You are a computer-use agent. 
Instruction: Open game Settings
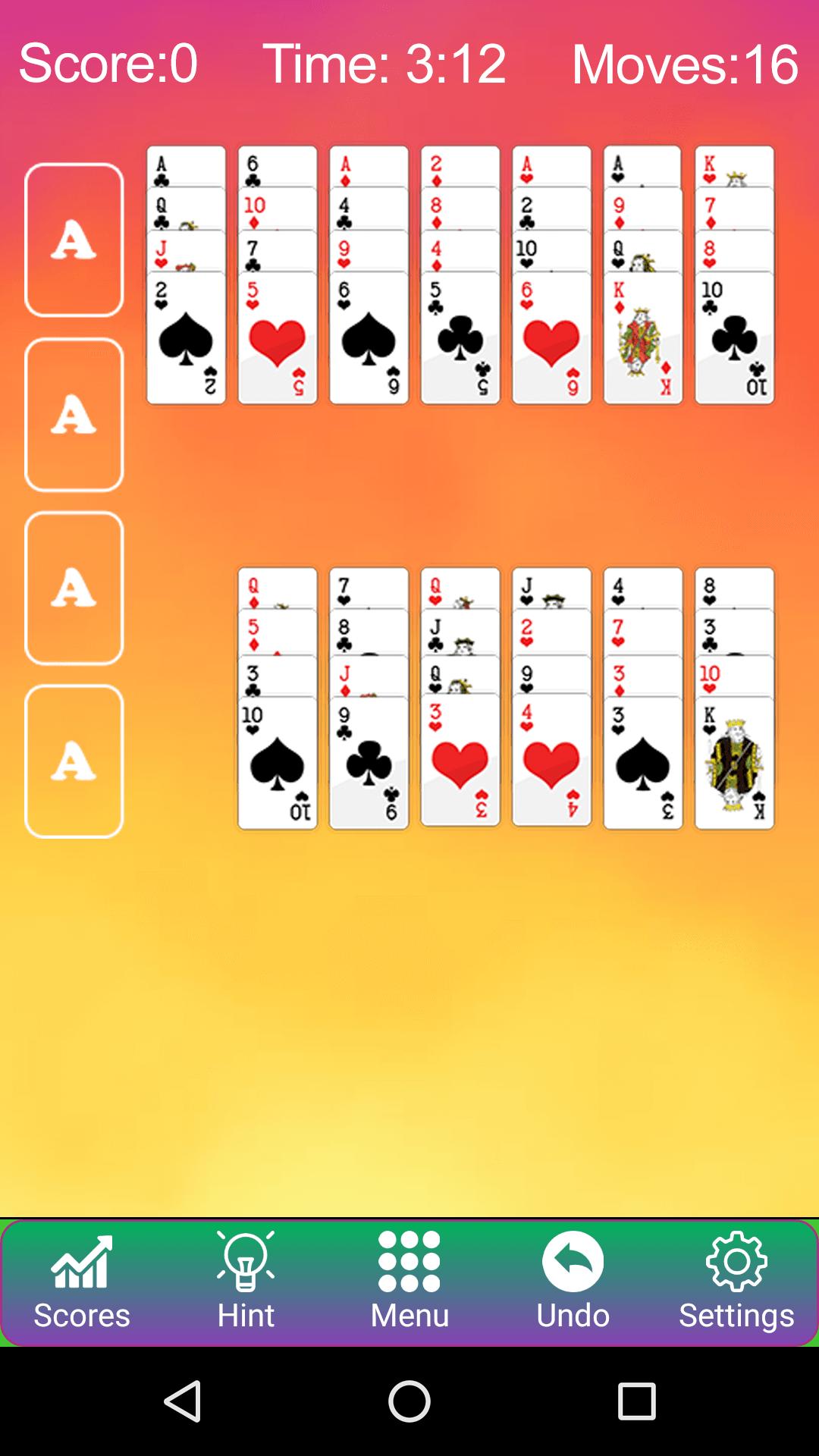[736, 1282]
